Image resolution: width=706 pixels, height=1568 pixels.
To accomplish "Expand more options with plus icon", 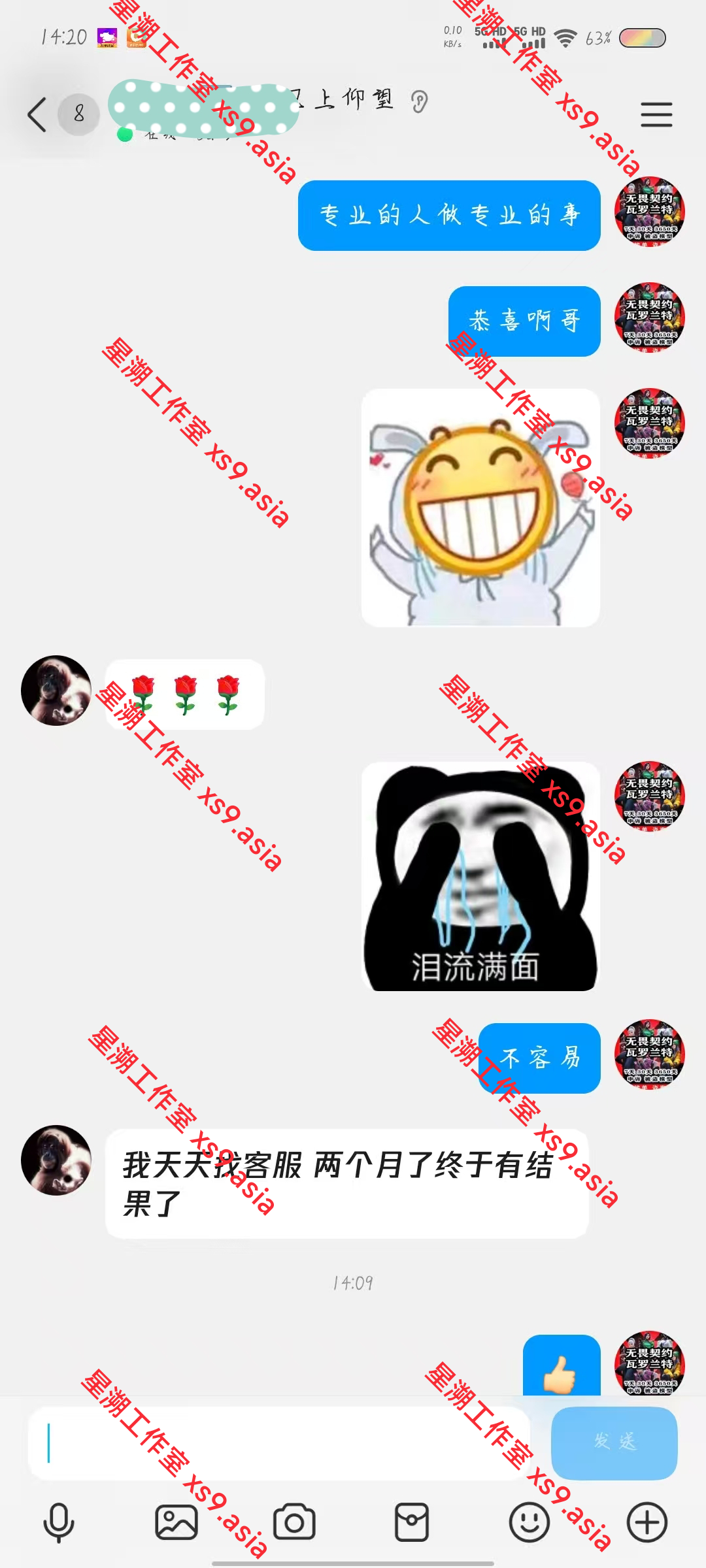I will 647,1522.
